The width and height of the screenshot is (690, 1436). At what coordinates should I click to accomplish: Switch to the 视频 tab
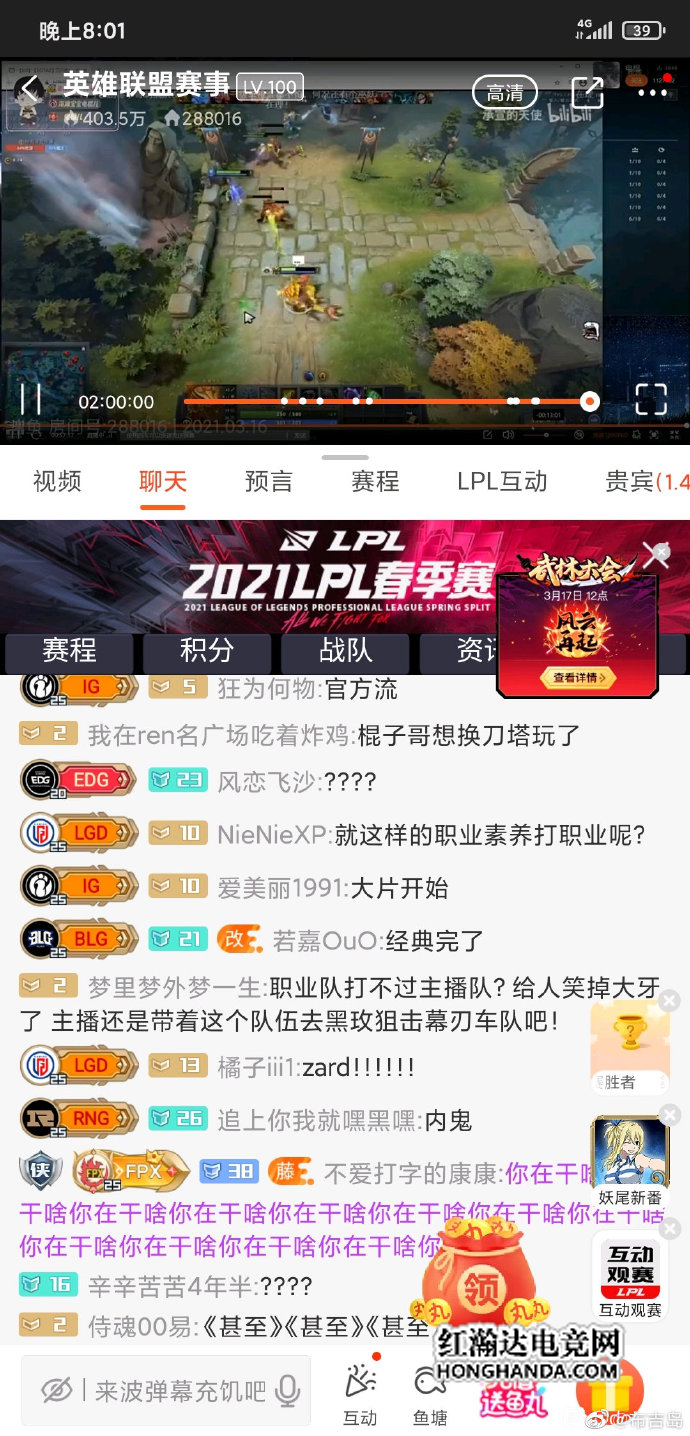pos(57,481)
